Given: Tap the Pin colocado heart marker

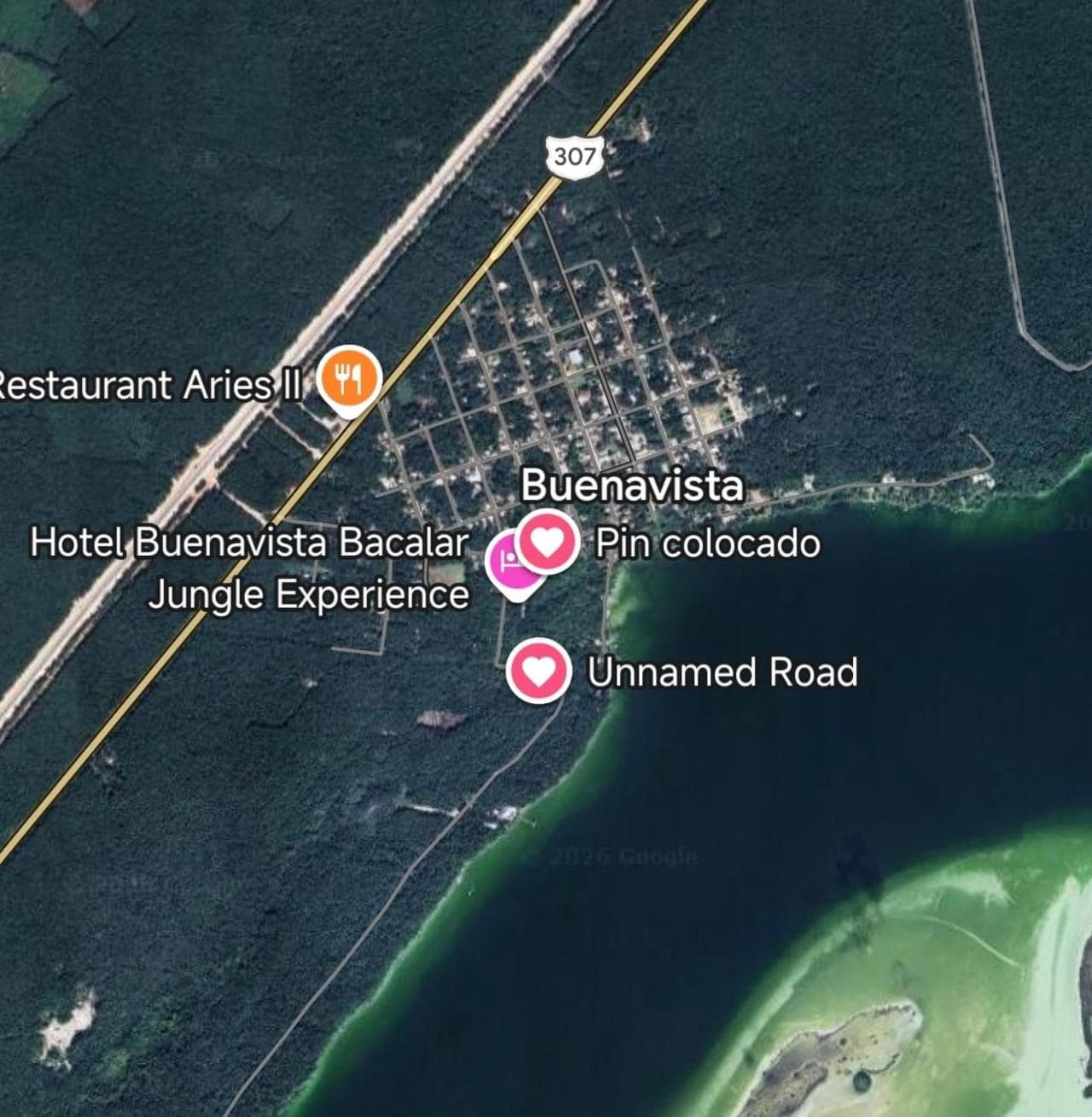Looking at the screenshot, I should tap(548, 541).
